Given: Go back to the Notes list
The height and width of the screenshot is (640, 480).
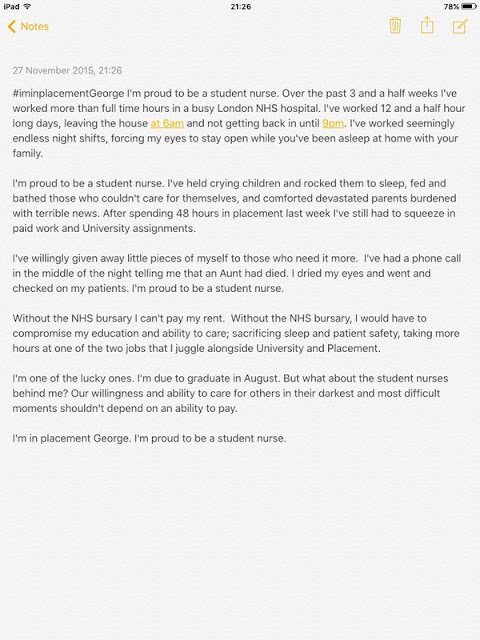Looking at the screenshot, I should coord(28,27).
